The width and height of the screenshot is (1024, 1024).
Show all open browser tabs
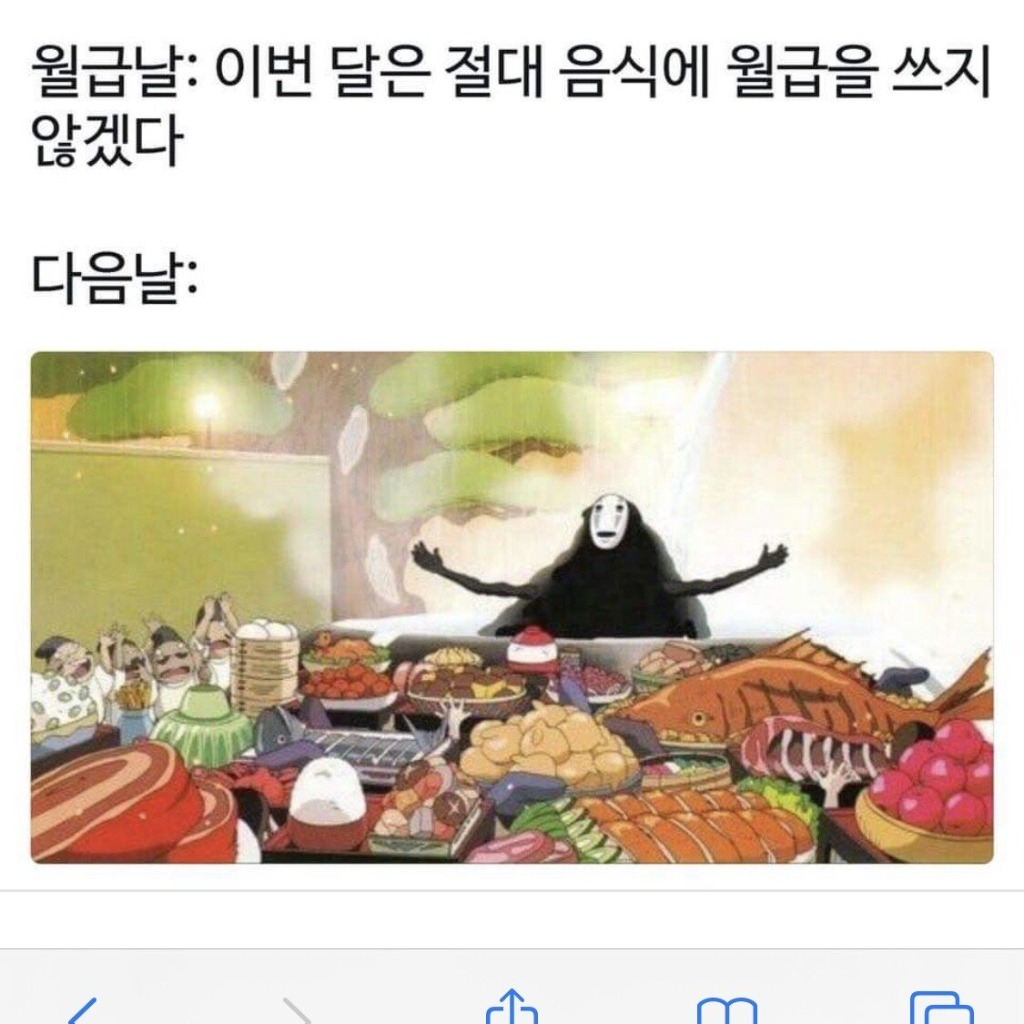941,1008
